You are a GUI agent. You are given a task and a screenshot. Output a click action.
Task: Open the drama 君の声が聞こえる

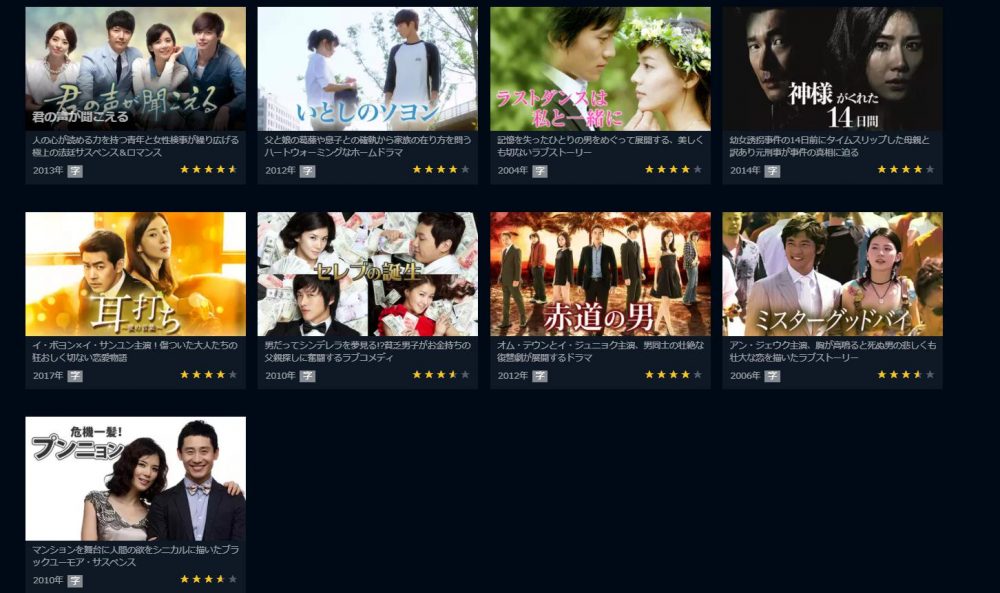[x=135, y=69]
